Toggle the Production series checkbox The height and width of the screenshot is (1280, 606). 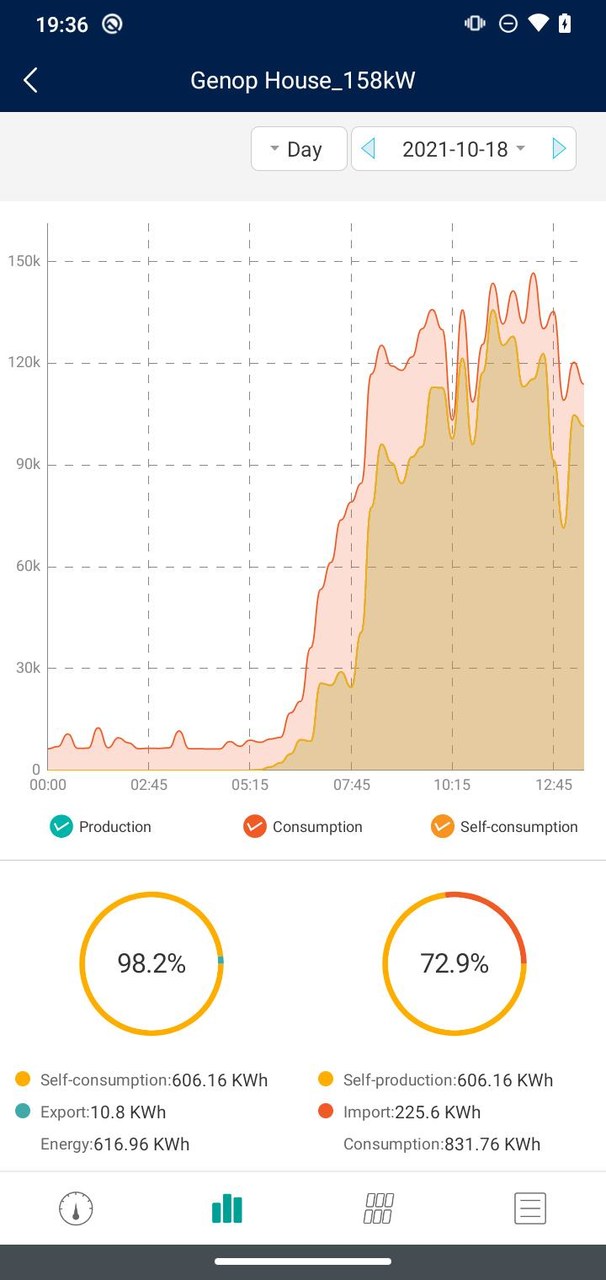tap(62, 826)
